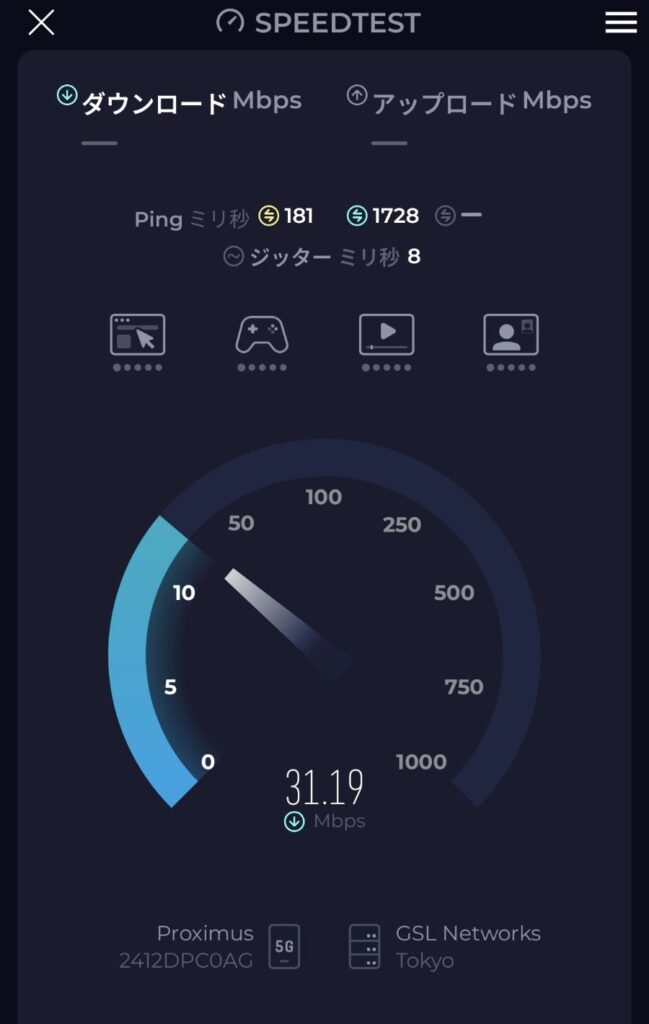Open the Proximus 5G connection info
The width and height of the screenshot is (649, 1024).
point(208,946)
